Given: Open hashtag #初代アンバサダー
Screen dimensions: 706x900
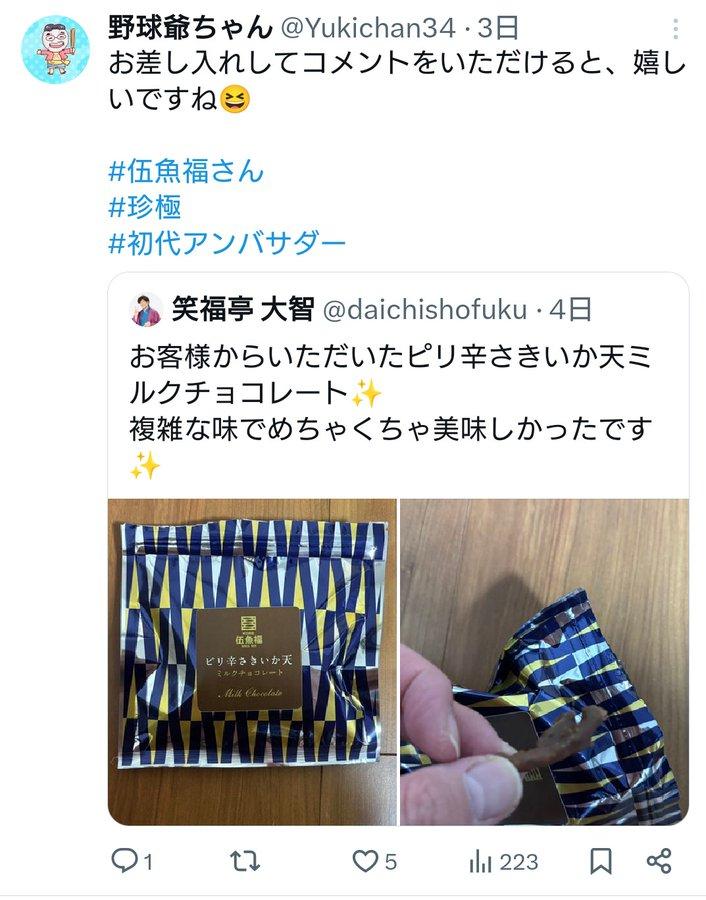Looking at the screenshot, I should point(227,243).
